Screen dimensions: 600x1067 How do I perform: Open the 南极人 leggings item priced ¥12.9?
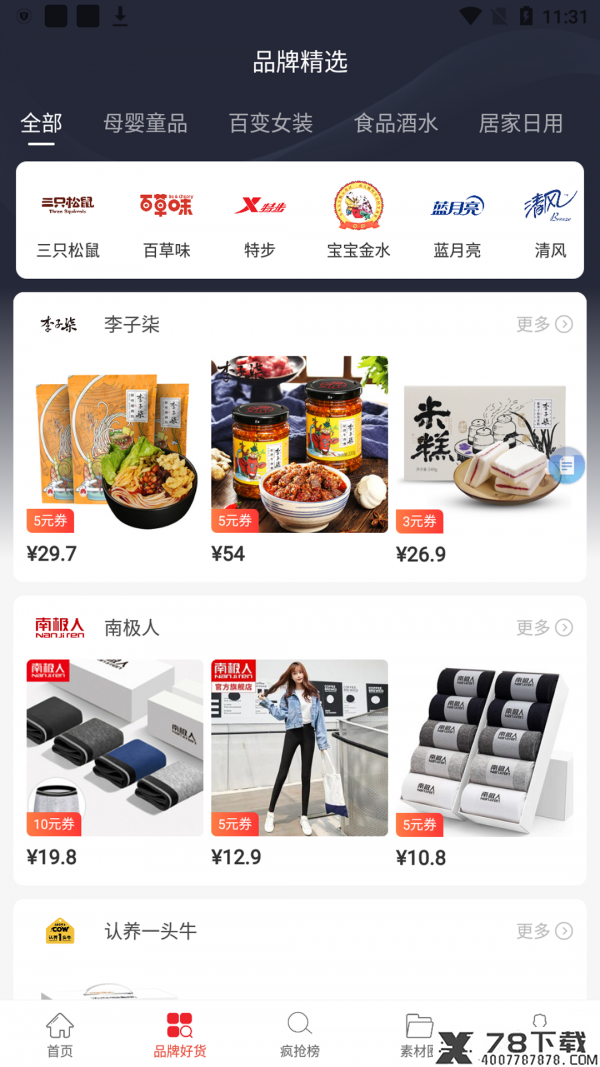299,764
